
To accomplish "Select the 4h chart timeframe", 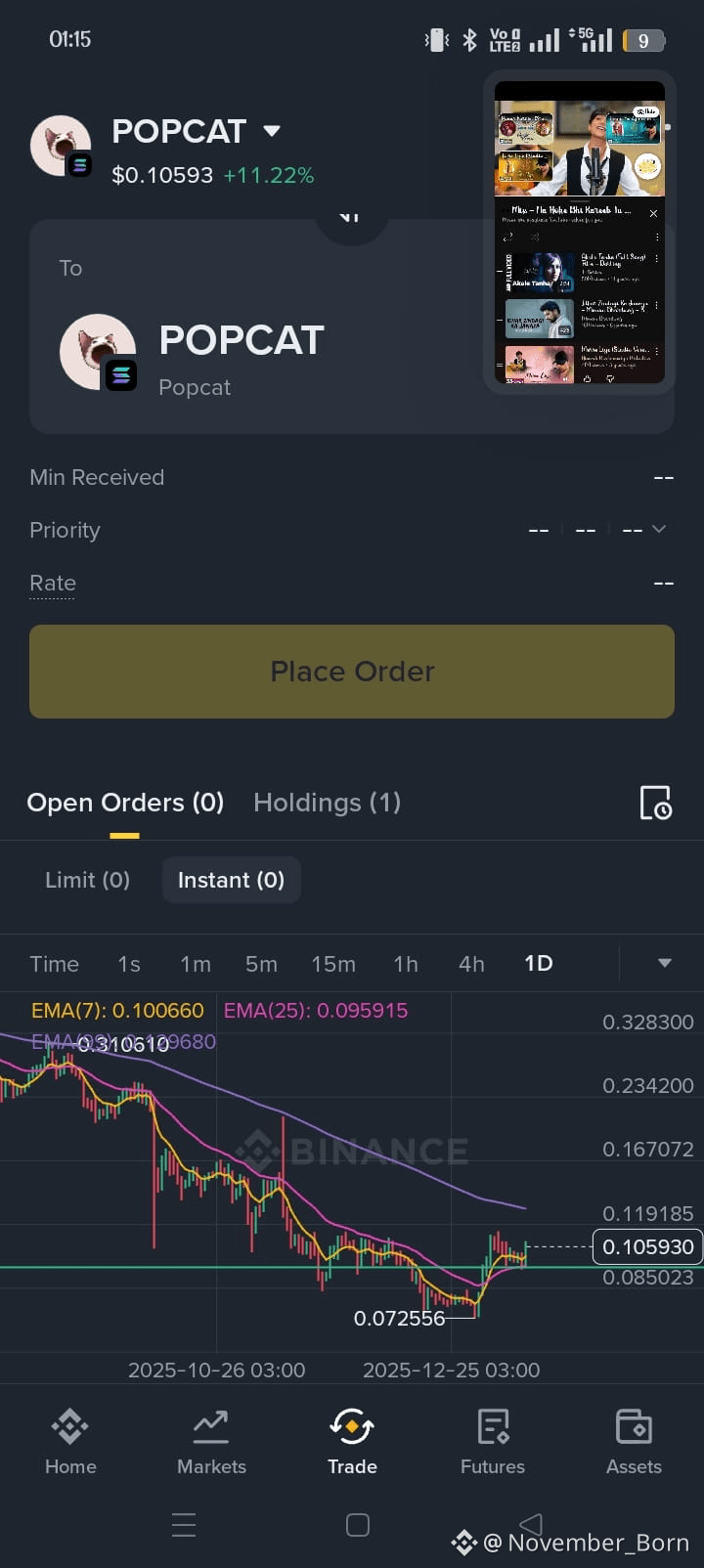I will pyautogui.click(x=470, y=963).
